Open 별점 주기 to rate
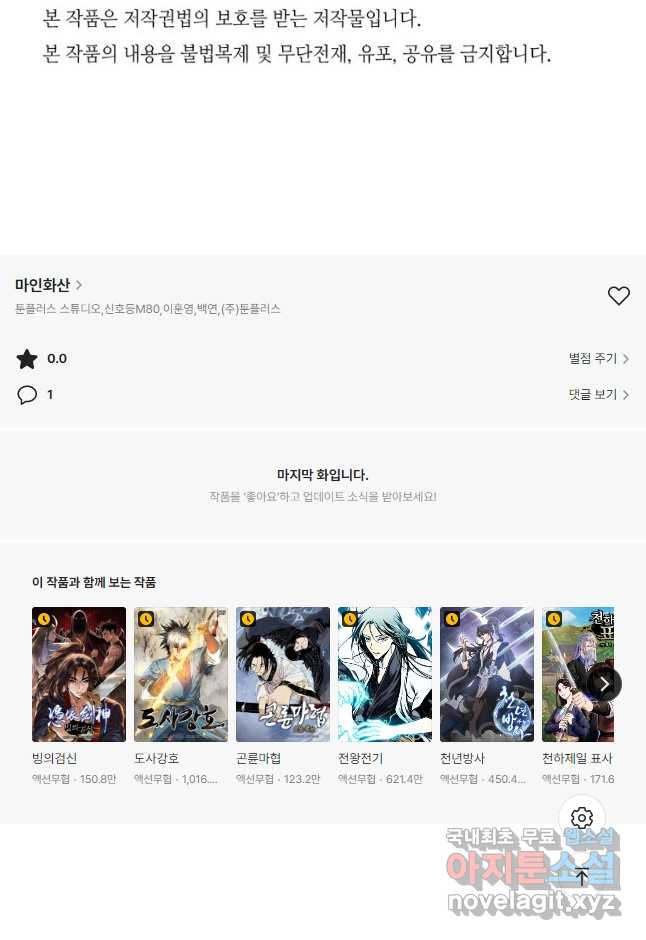The width and height of the screenshot is (646, 940). click(x=598, y=359)
